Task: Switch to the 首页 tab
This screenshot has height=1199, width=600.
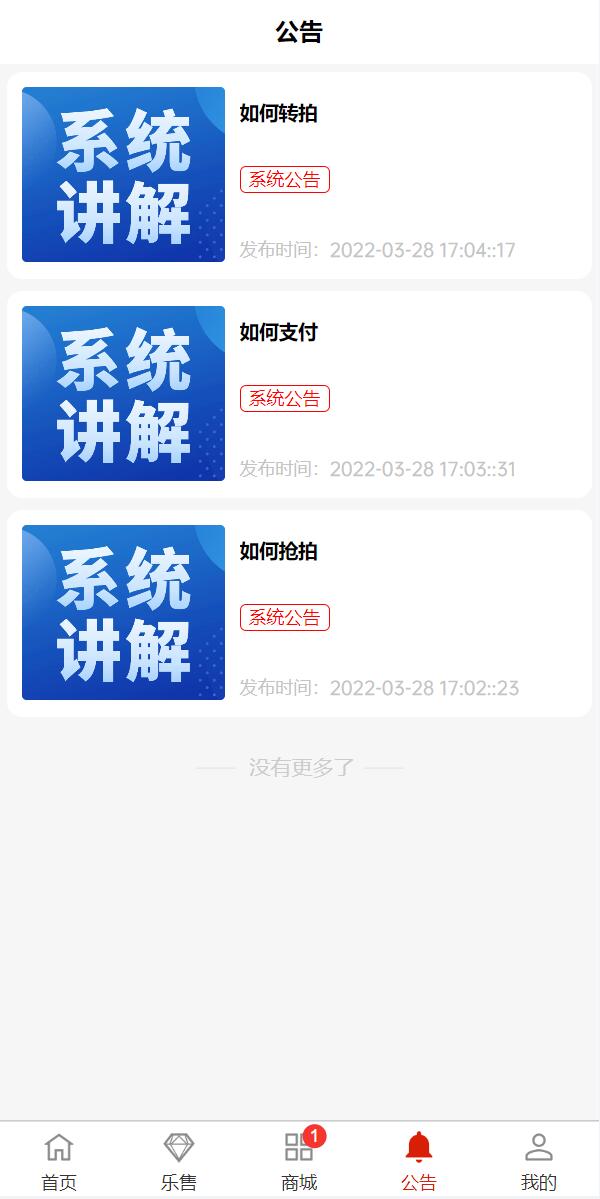Action: click(59, 1160)
